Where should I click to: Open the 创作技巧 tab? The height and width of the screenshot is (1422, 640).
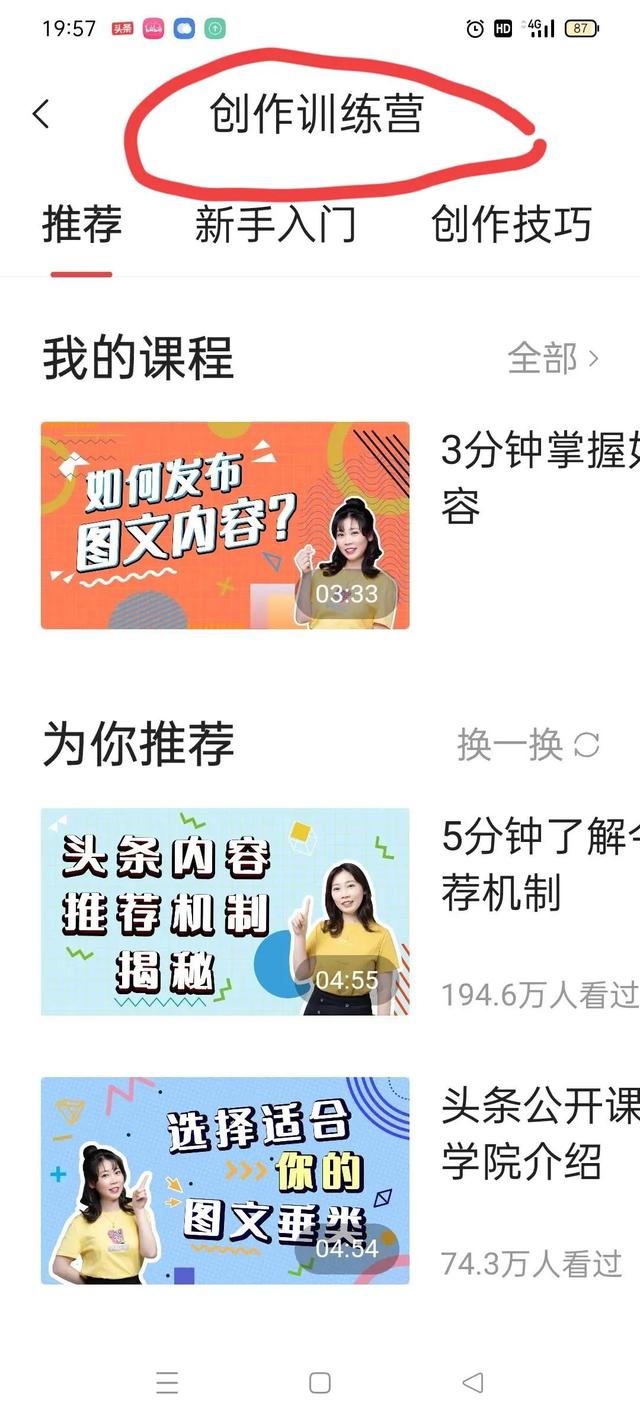coord(511,224)
